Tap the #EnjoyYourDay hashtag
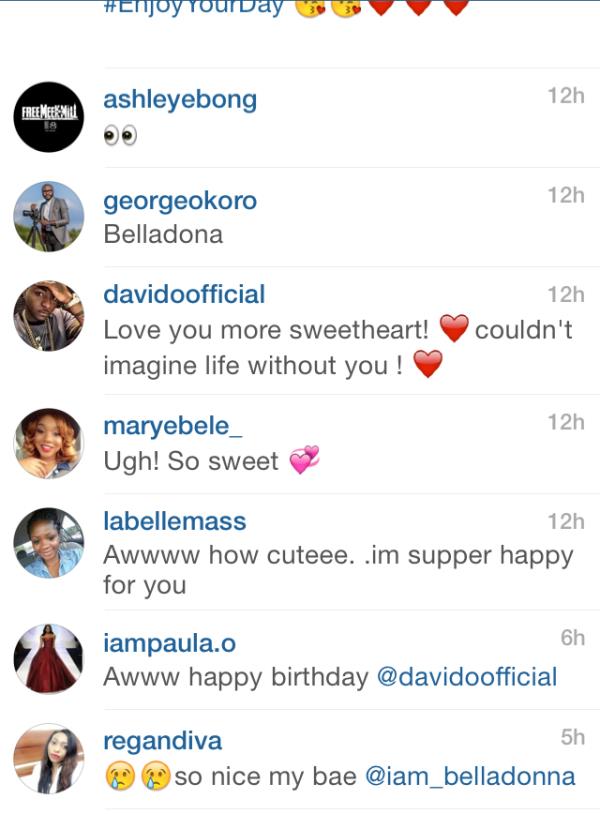Image resolution: width=600 pixels, height=814 pixels. click(x=194, y=8)
